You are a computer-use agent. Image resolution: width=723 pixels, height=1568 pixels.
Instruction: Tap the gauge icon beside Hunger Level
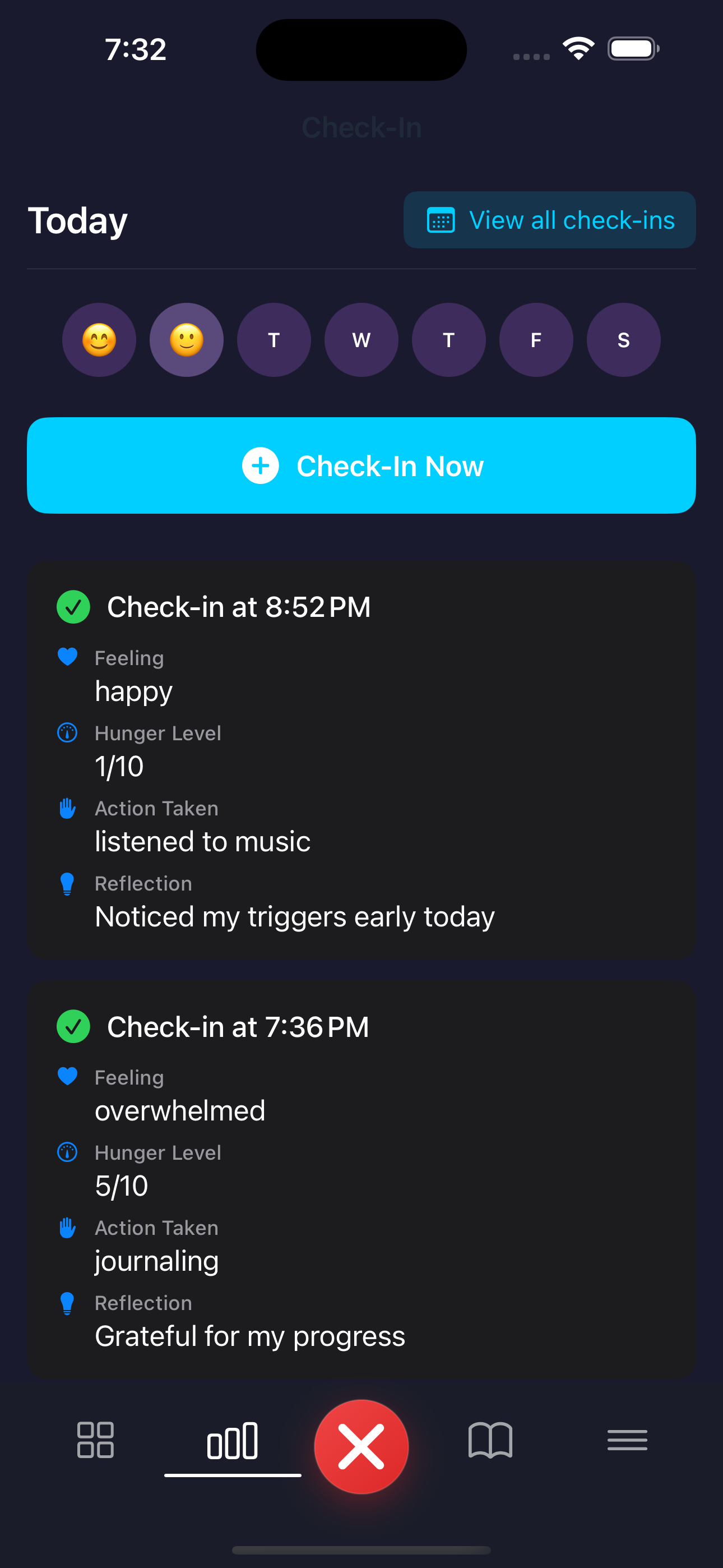coord(67,733)
